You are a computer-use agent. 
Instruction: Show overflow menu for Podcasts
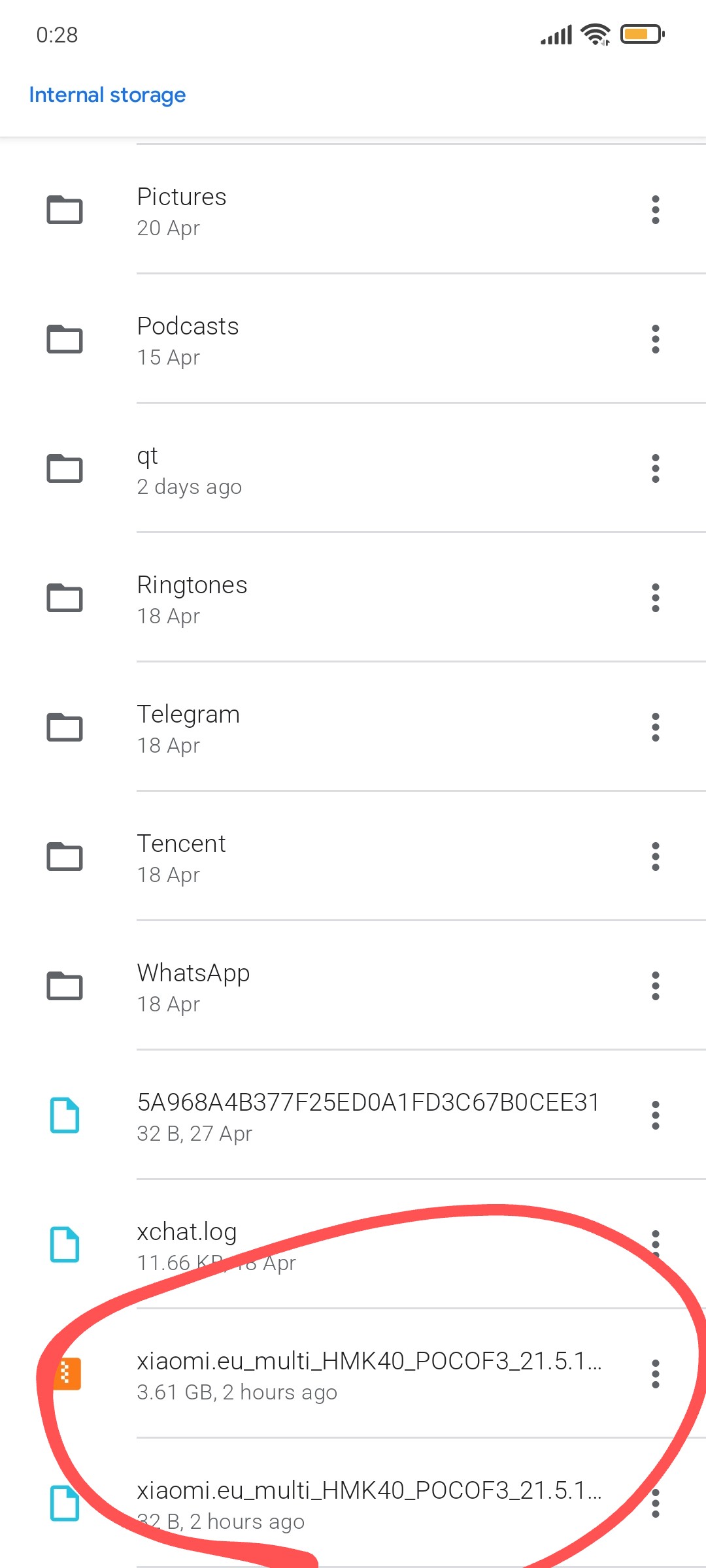[x=655, y=339]
